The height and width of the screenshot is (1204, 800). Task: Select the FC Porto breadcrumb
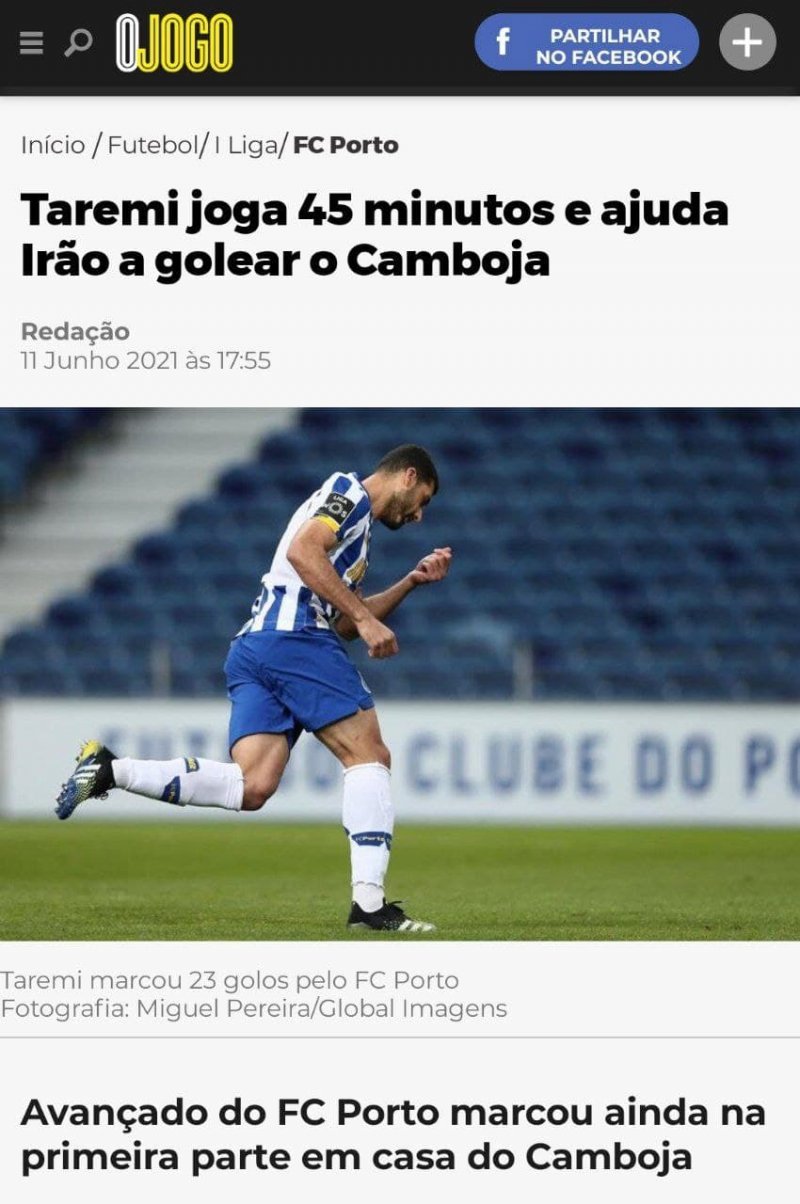coord(346,145)
